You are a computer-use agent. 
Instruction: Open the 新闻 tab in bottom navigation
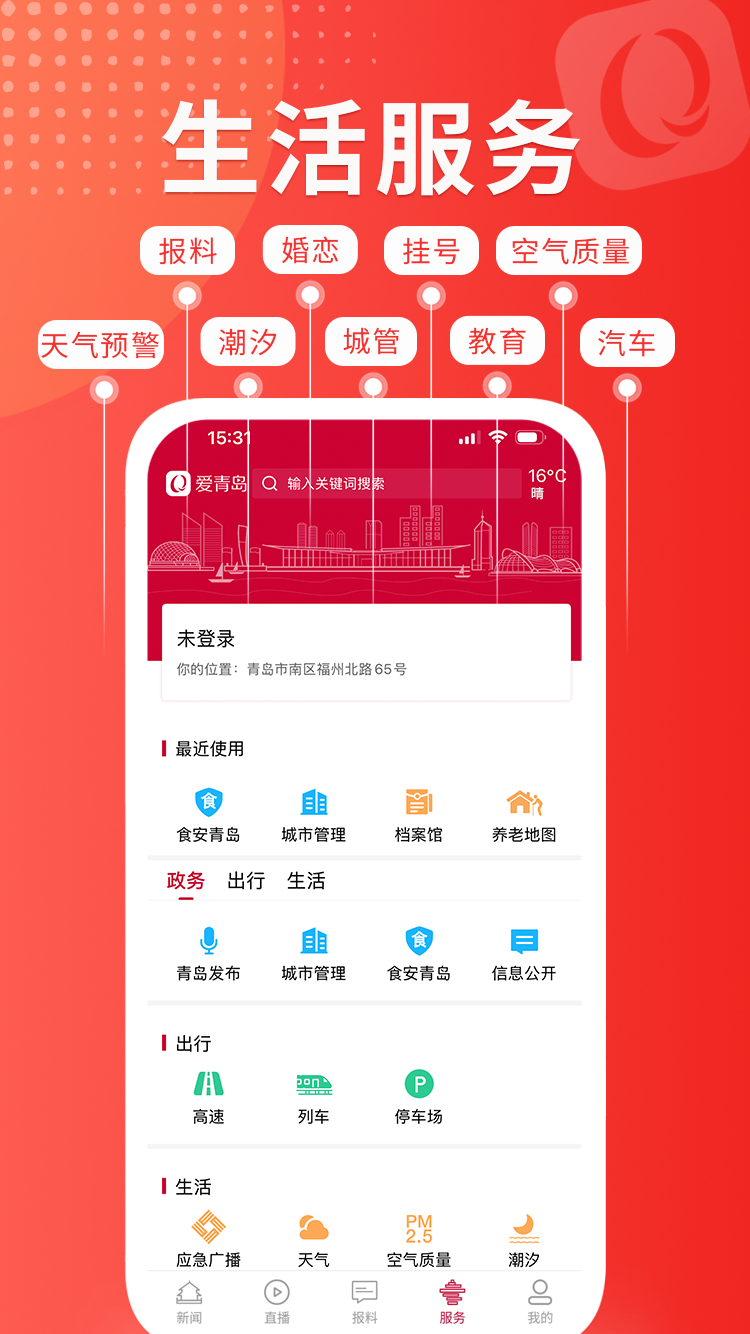point(189,1302)
